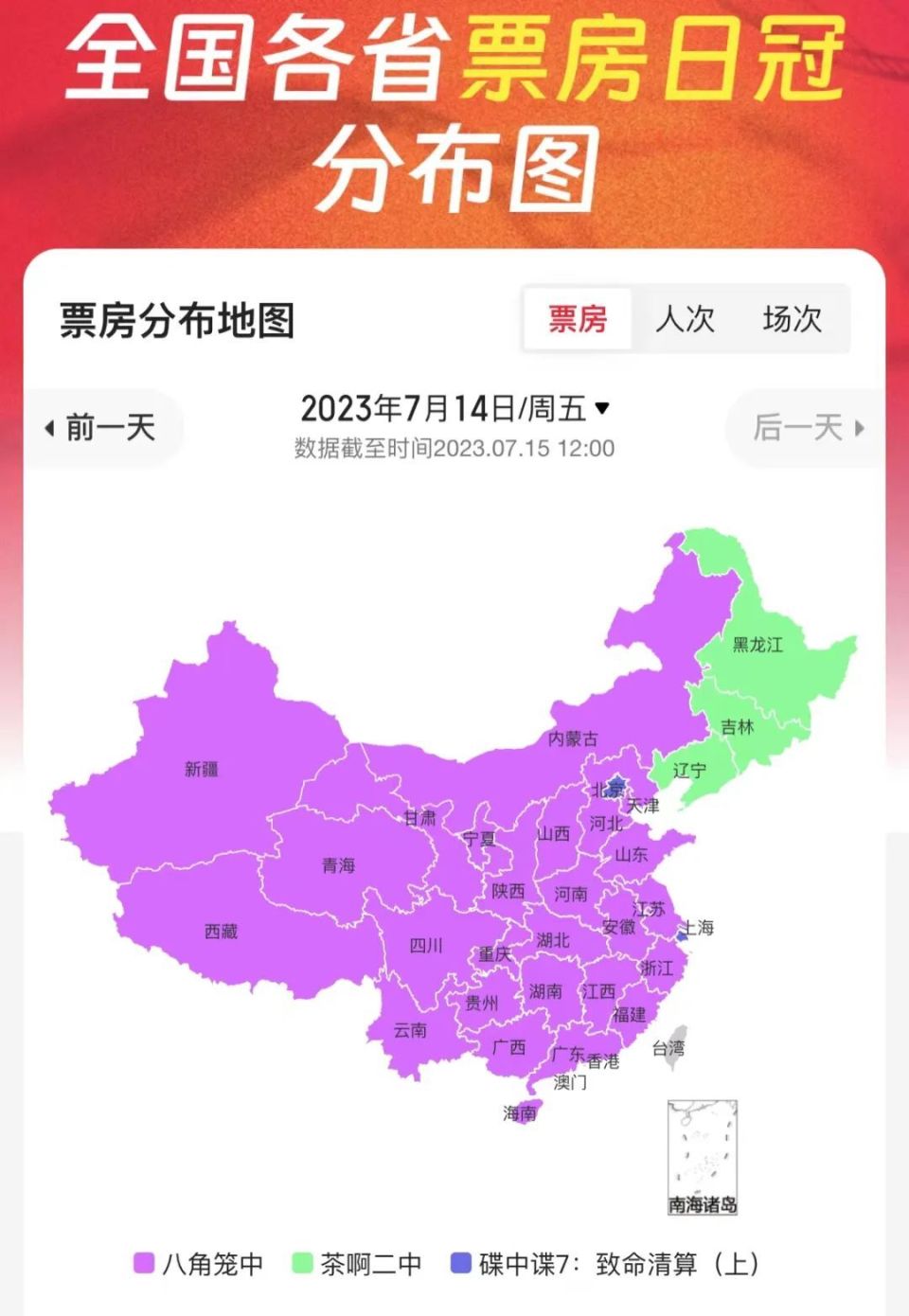Viewport: 909px width, 1316px height.
Task: Click the 八角笼中 purple legend swatch
Action: coord(142,1263)
